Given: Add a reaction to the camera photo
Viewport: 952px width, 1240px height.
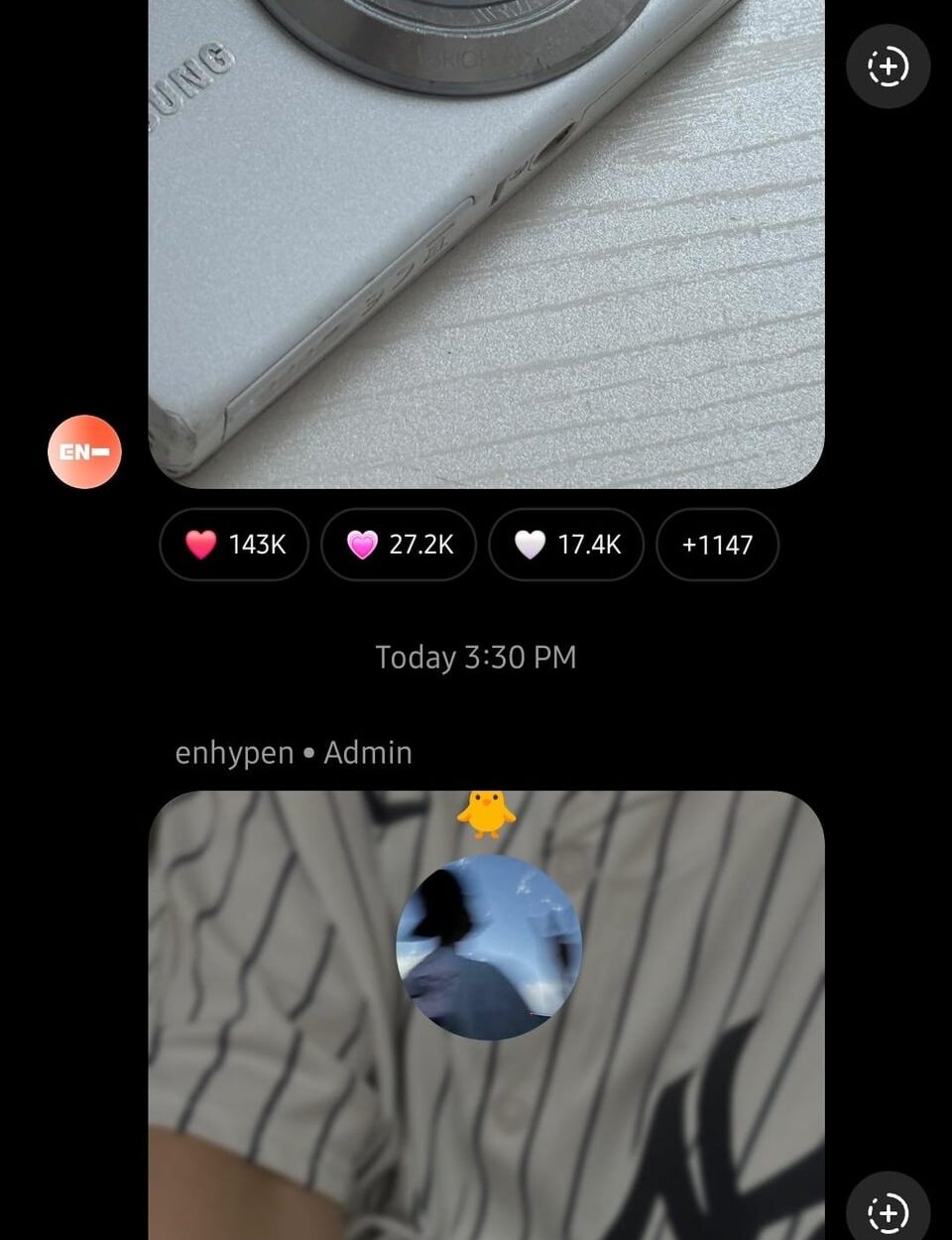Looking at the screenshot, I should click(x=888, y=66).
